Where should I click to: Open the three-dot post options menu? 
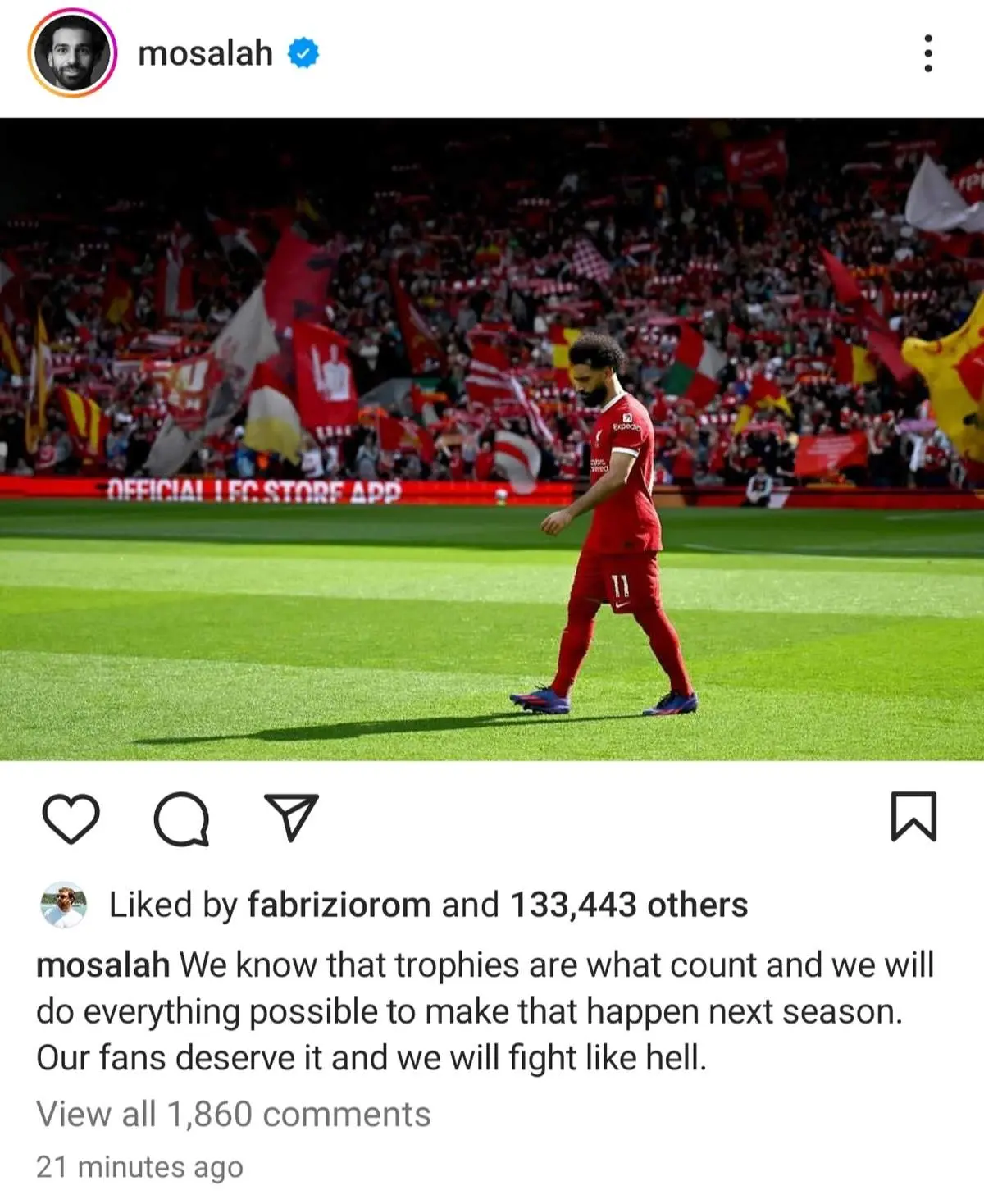click(927, 54)
